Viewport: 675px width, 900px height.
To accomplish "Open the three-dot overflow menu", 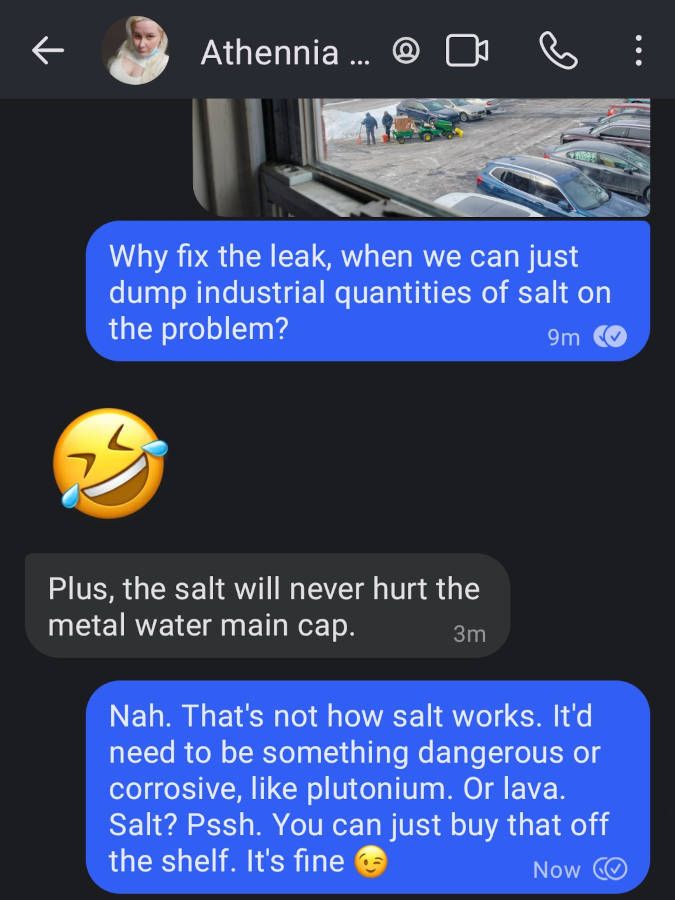I will [639, 51].
